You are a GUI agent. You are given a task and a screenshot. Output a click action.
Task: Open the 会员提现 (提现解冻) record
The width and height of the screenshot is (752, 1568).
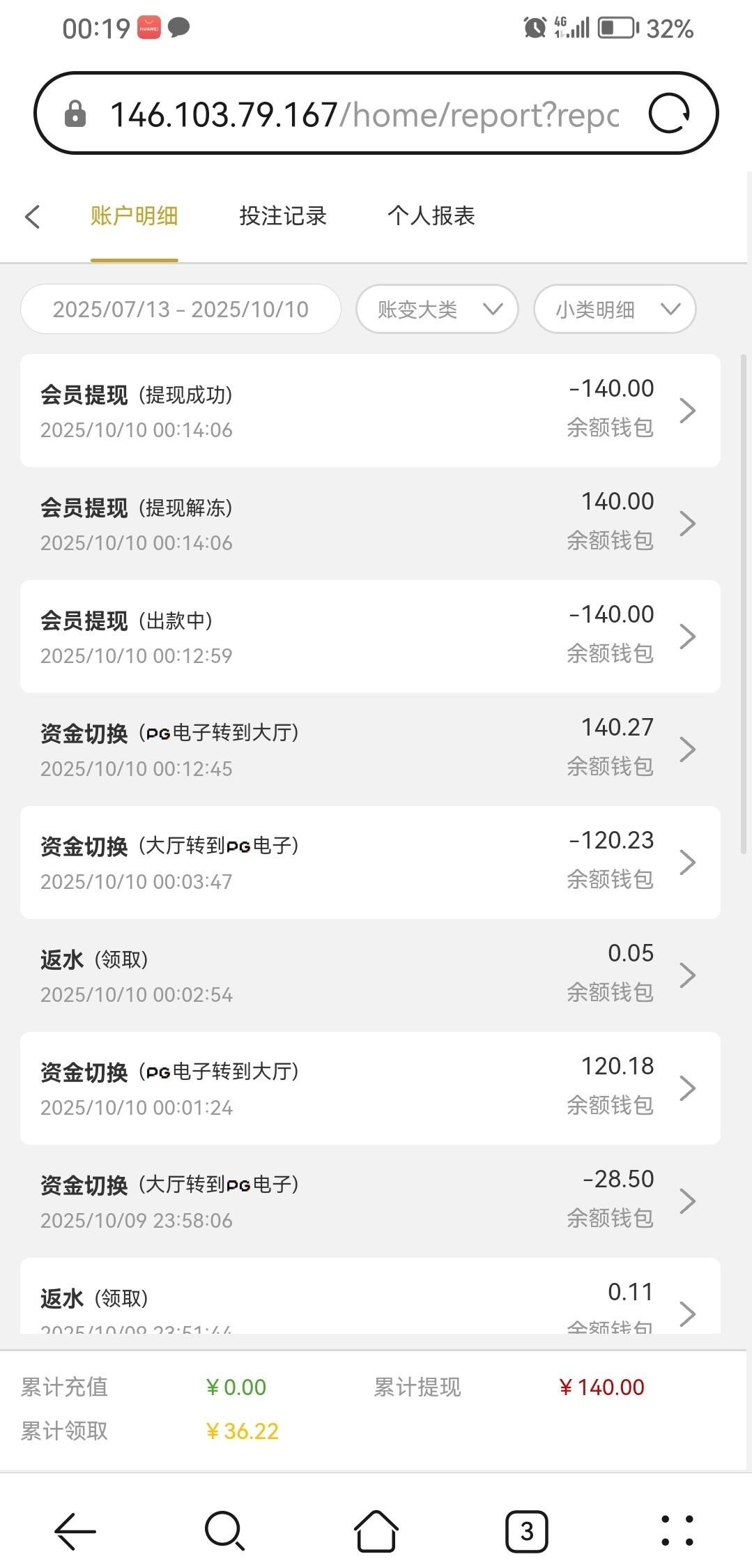click(369, 524)
